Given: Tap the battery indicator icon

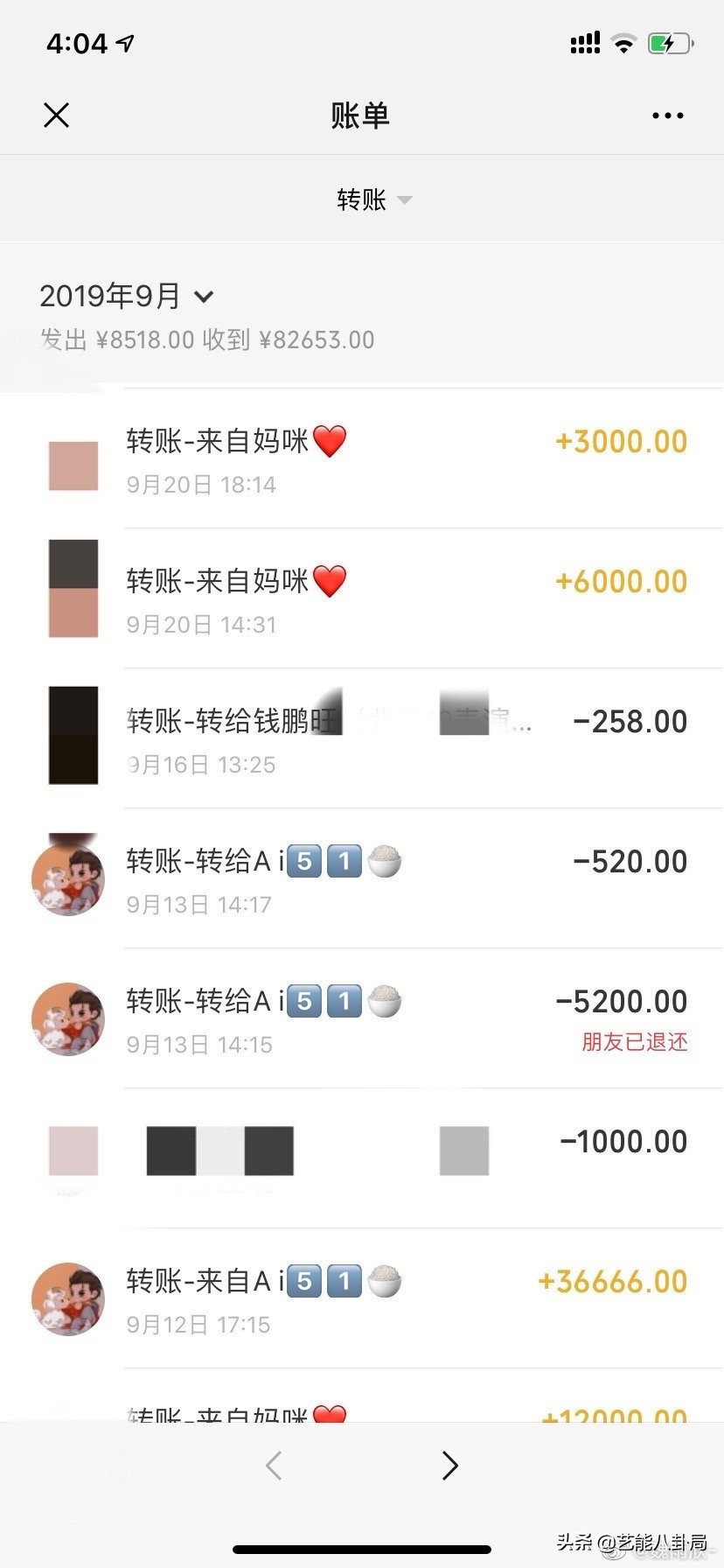Looking at the screenshot, I should click(x=669, y=41).
